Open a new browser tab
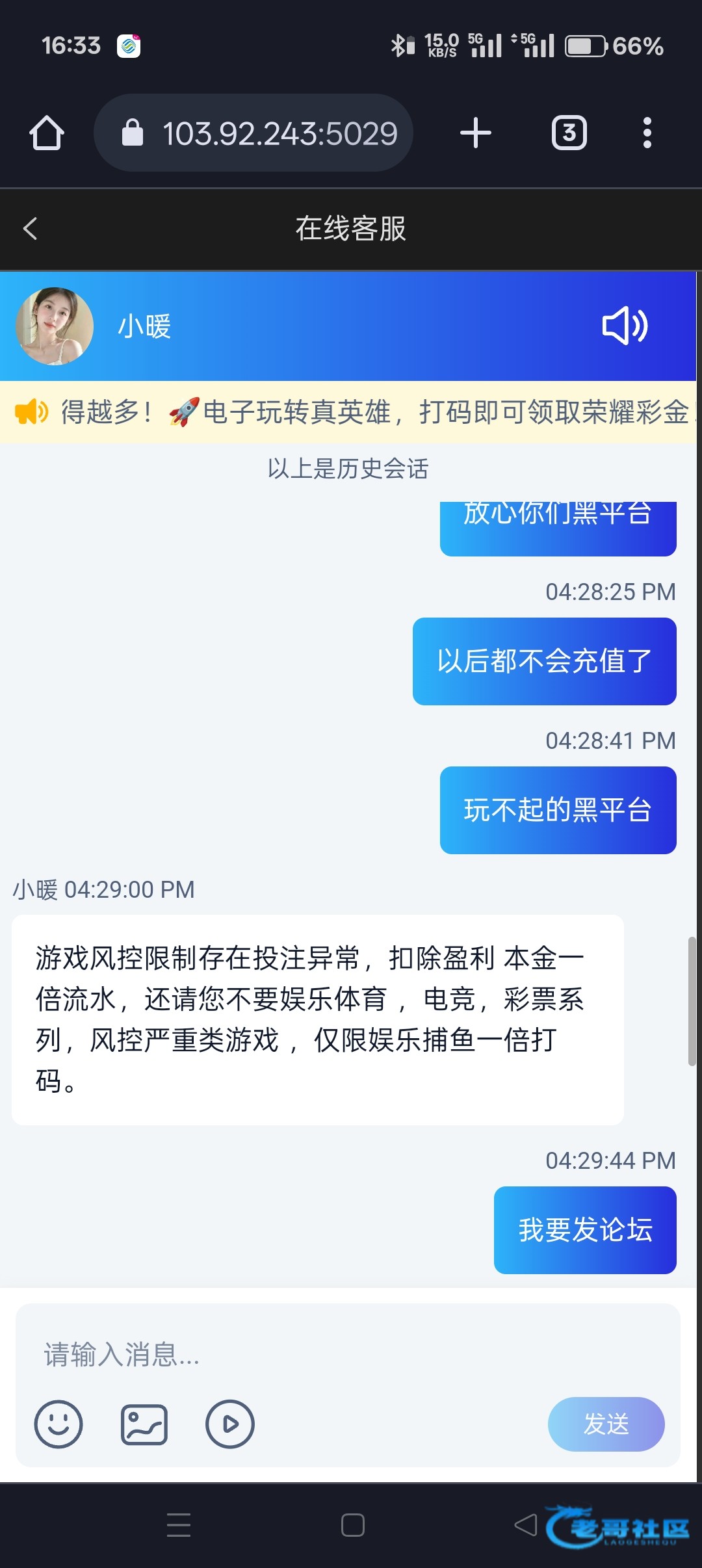702x1568 pixels. (x=476, y=133)
